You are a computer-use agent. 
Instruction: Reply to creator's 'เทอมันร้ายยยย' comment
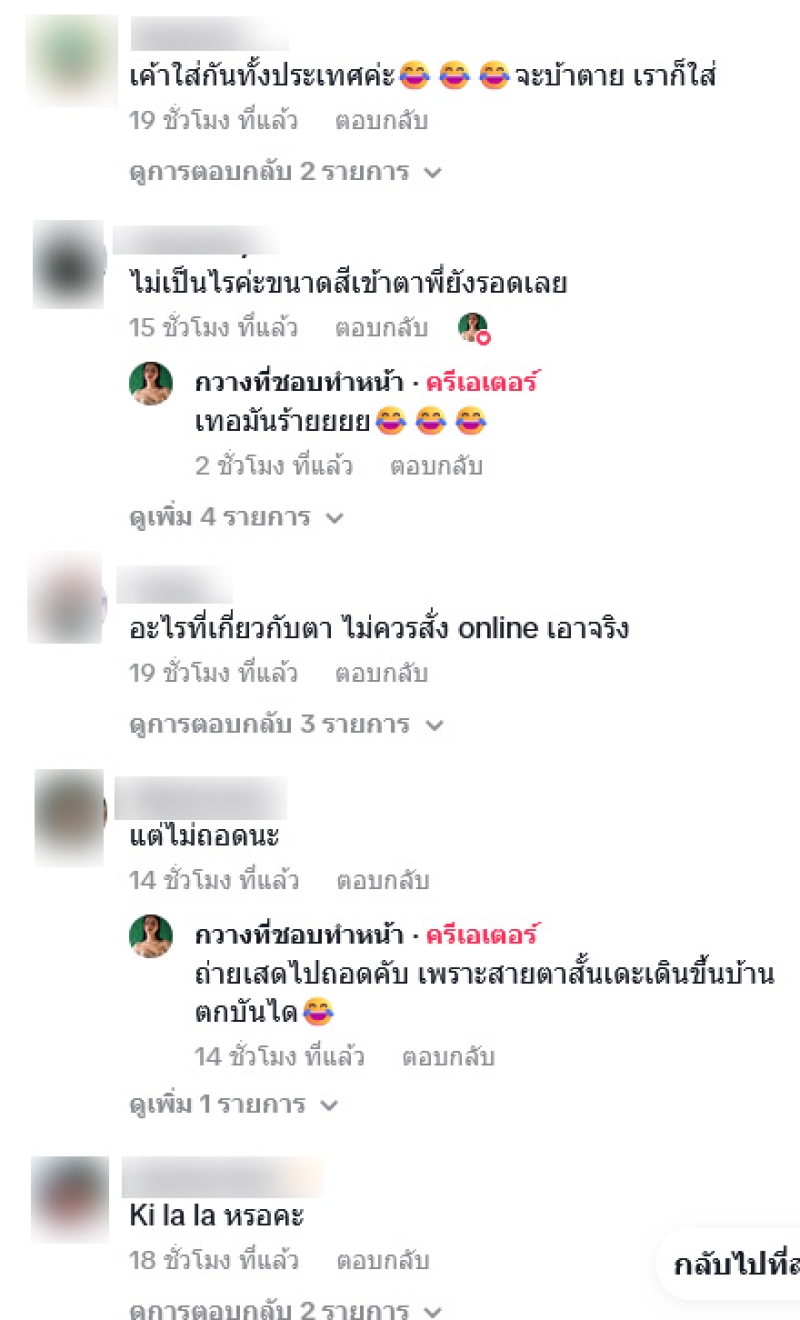click(x=436, y=466)
